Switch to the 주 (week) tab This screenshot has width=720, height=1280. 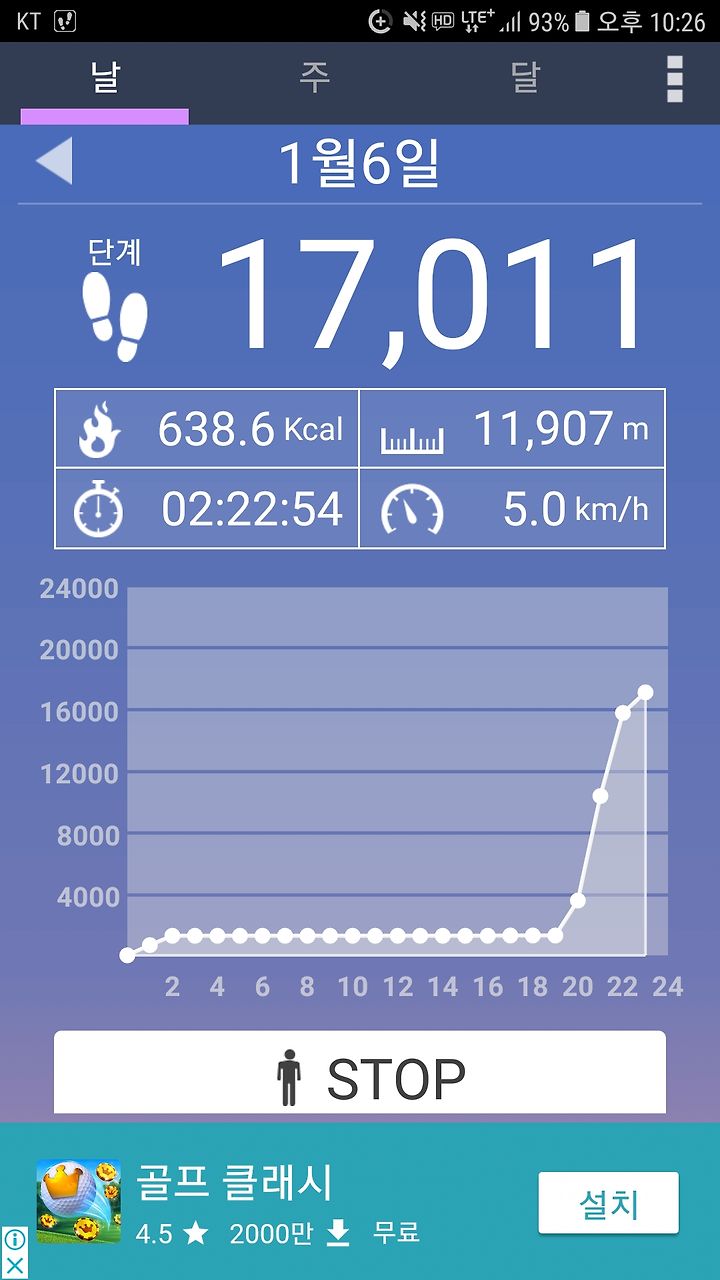[314, 80]
